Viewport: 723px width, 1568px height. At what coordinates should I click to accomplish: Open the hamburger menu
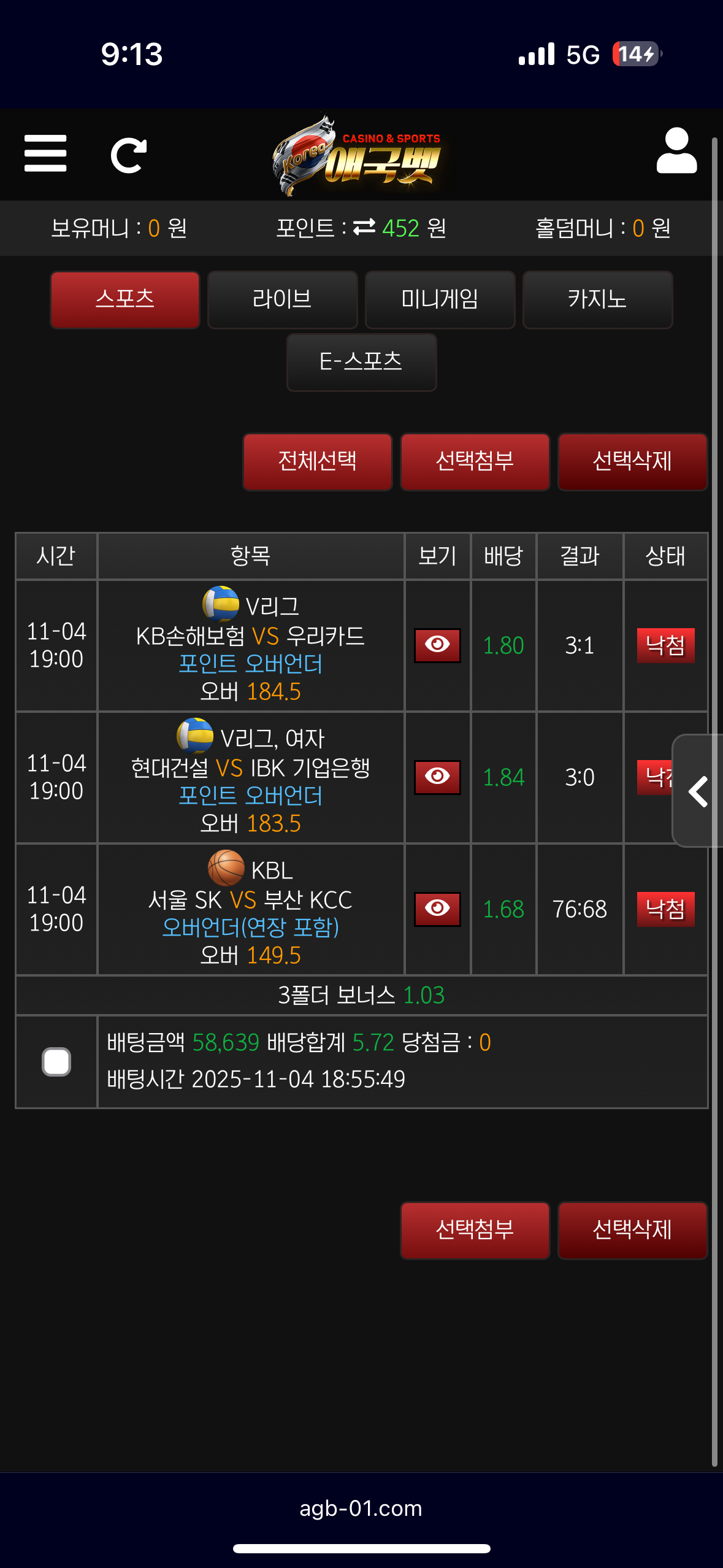click(45, 153)
